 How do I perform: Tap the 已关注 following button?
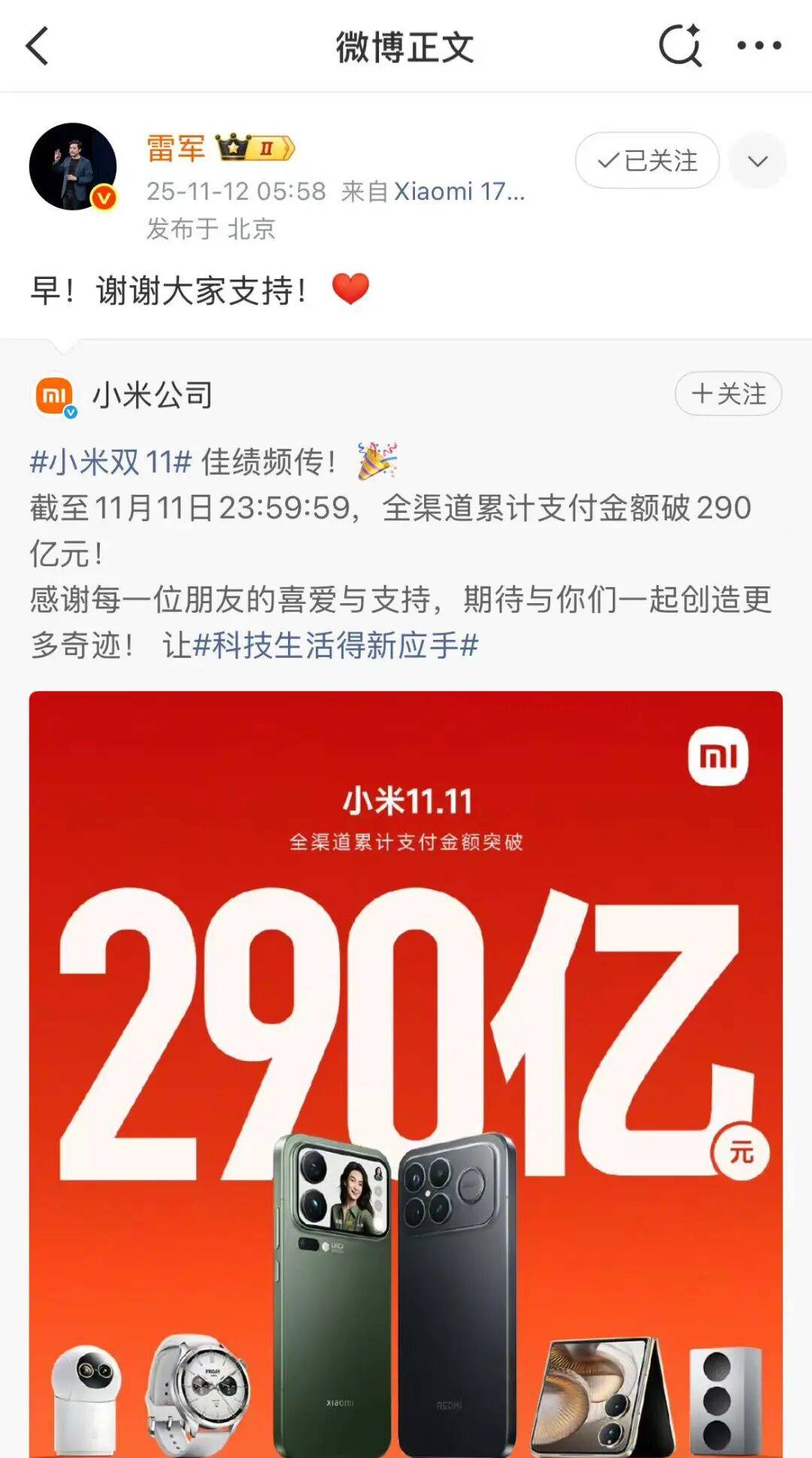(x=647, y=160)
